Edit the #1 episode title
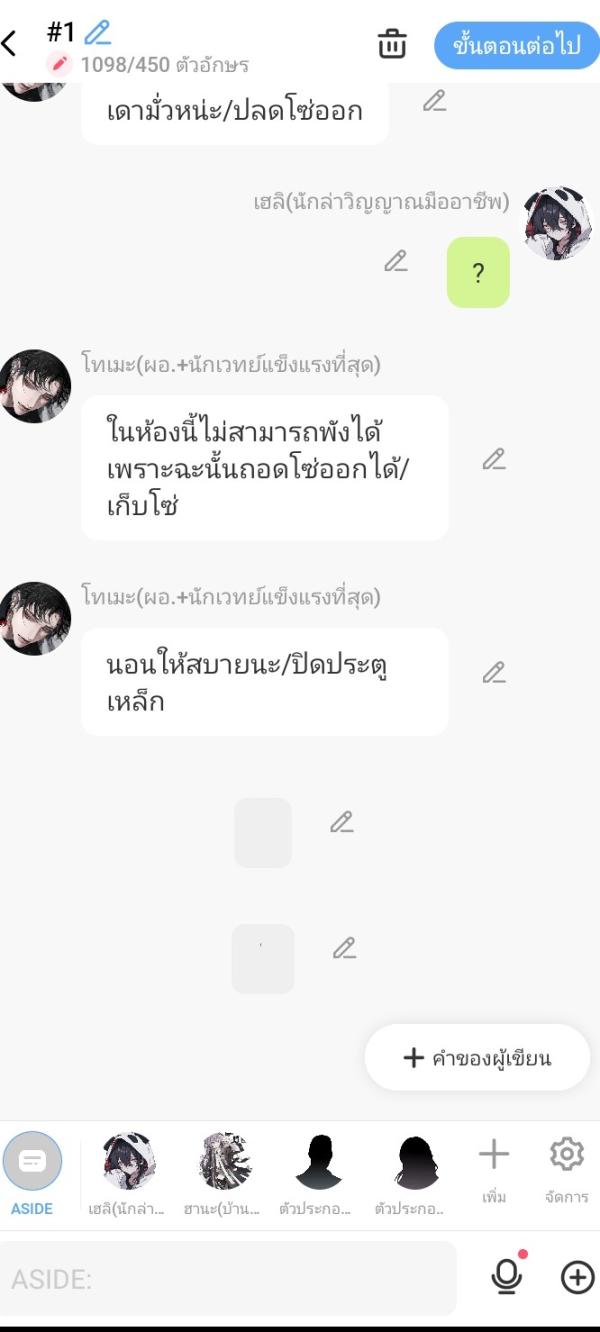This screenshot has width=600, height=1332. [97, 33]
